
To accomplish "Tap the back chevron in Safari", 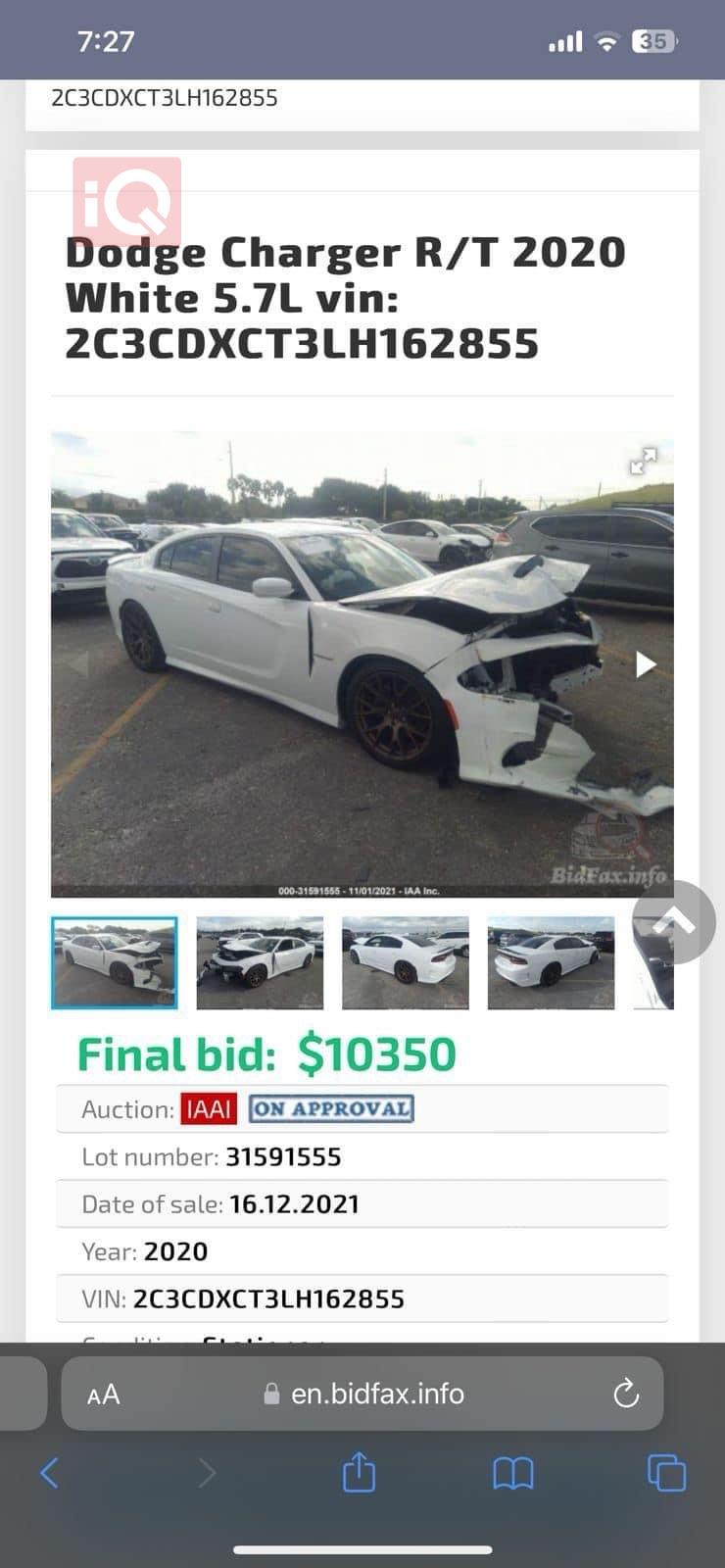I will click(51, 1471).
